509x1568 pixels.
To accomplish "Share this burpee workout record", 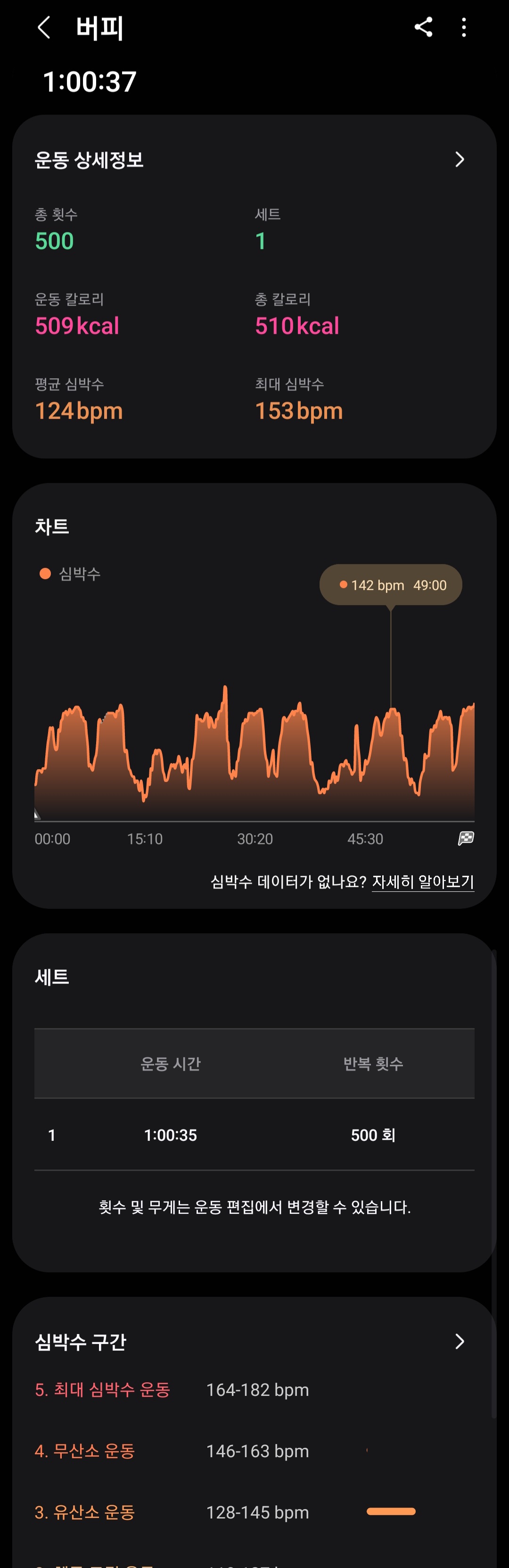I will pos(423,27).
